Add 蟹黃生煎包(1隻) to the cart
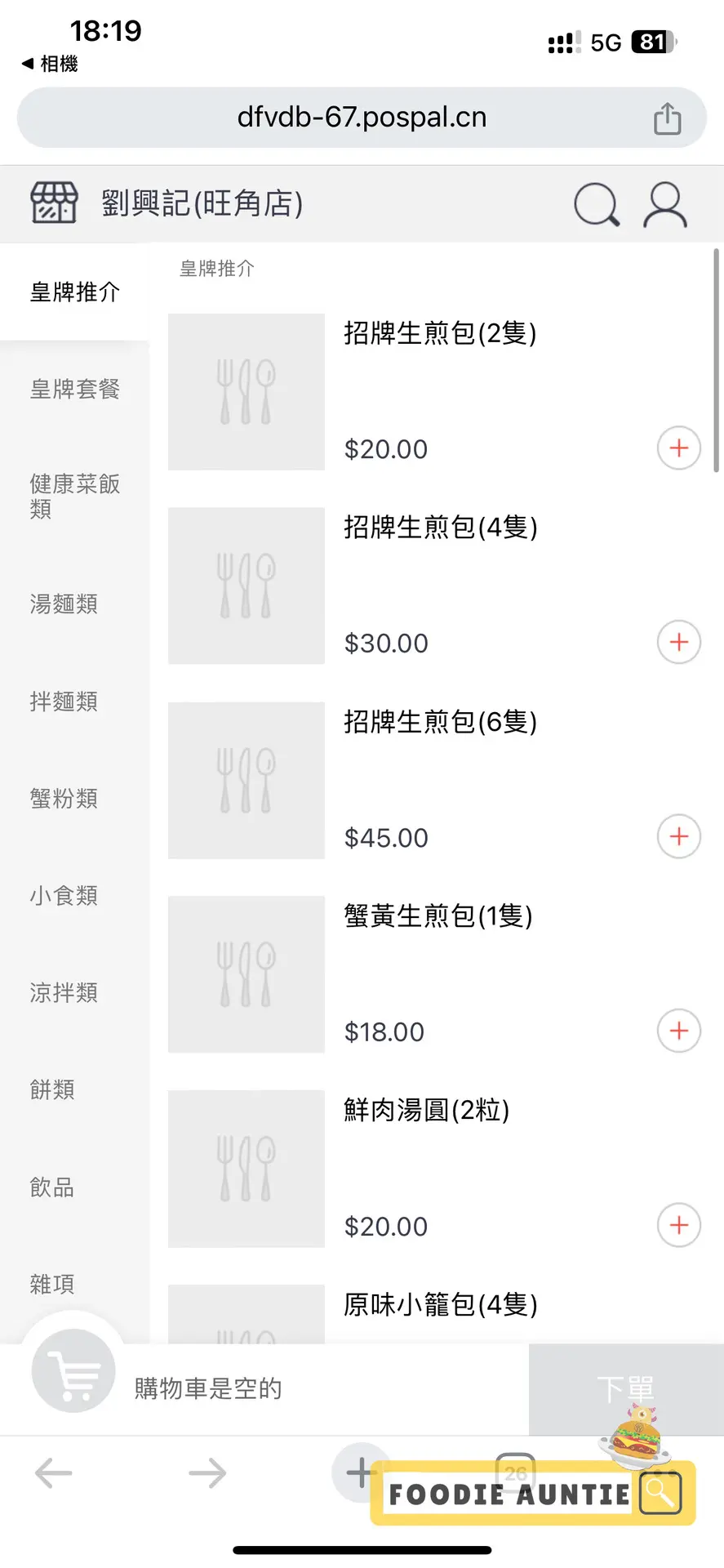This screenshot has width=724, height=1568. click(678, 1031)
